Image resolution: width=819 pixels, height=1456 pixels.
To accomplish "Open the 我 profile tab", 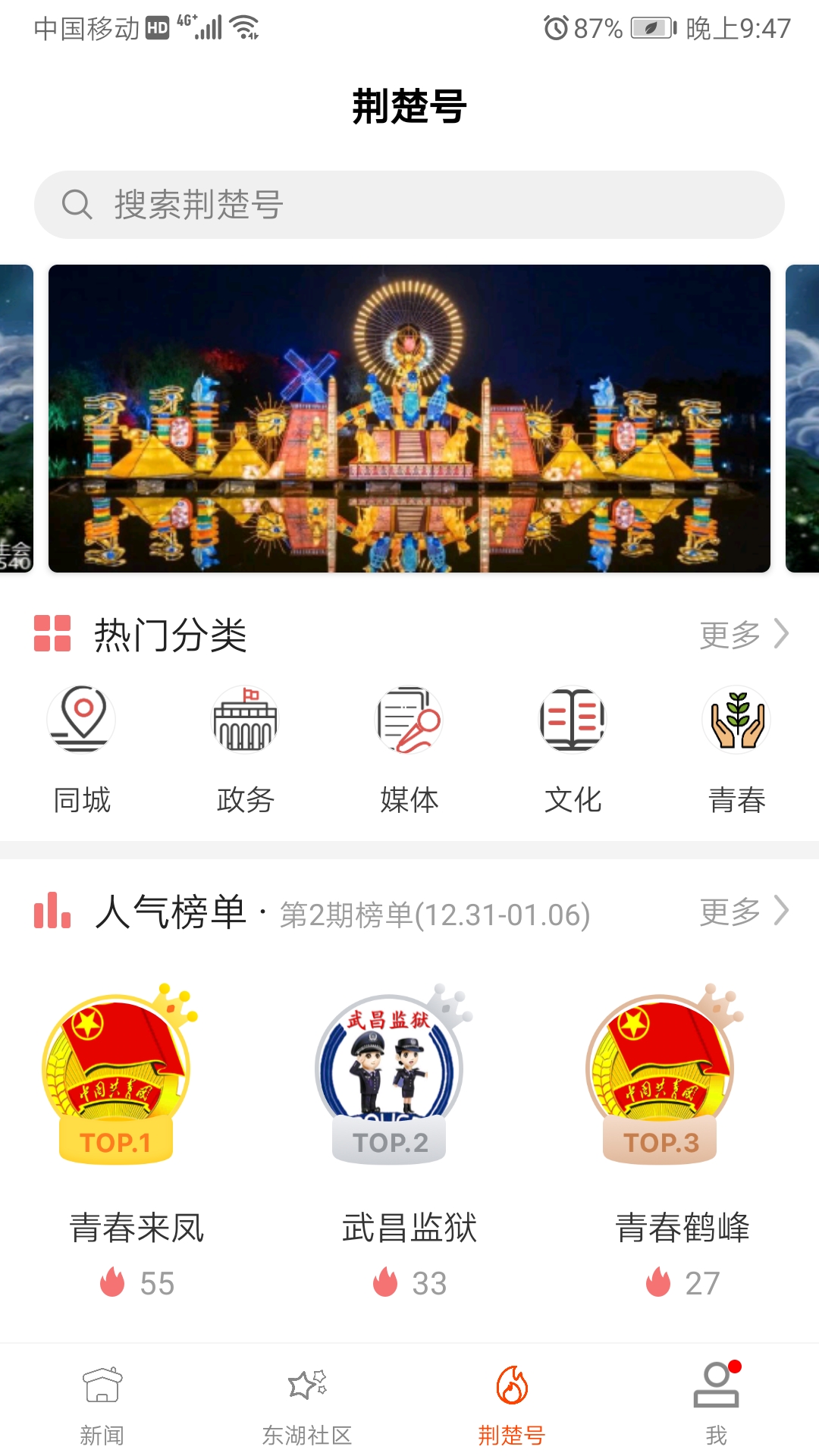I will pyautogui.click(x=716, y=1404).
